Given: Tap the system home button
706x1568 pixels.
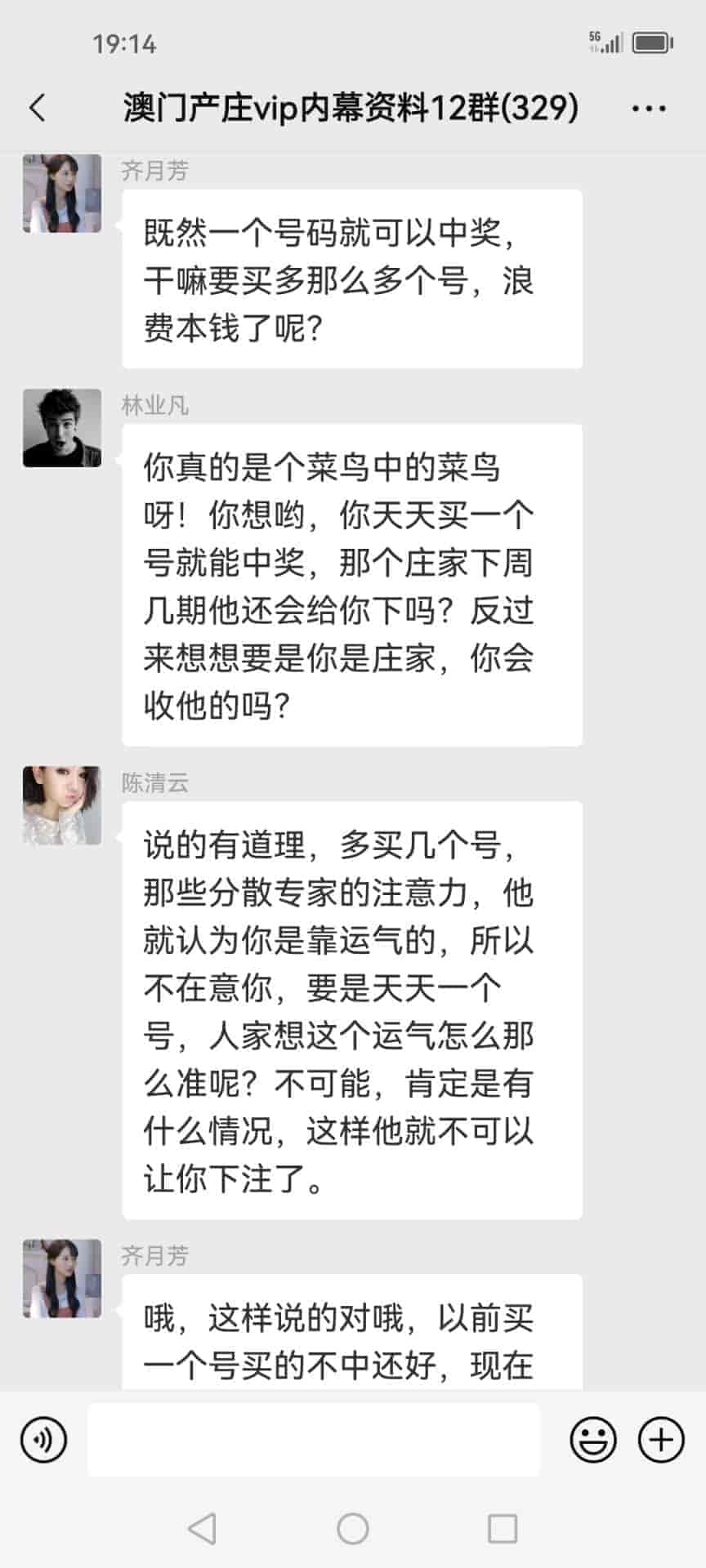Looking at the screenshot, I should point(353,1528).
